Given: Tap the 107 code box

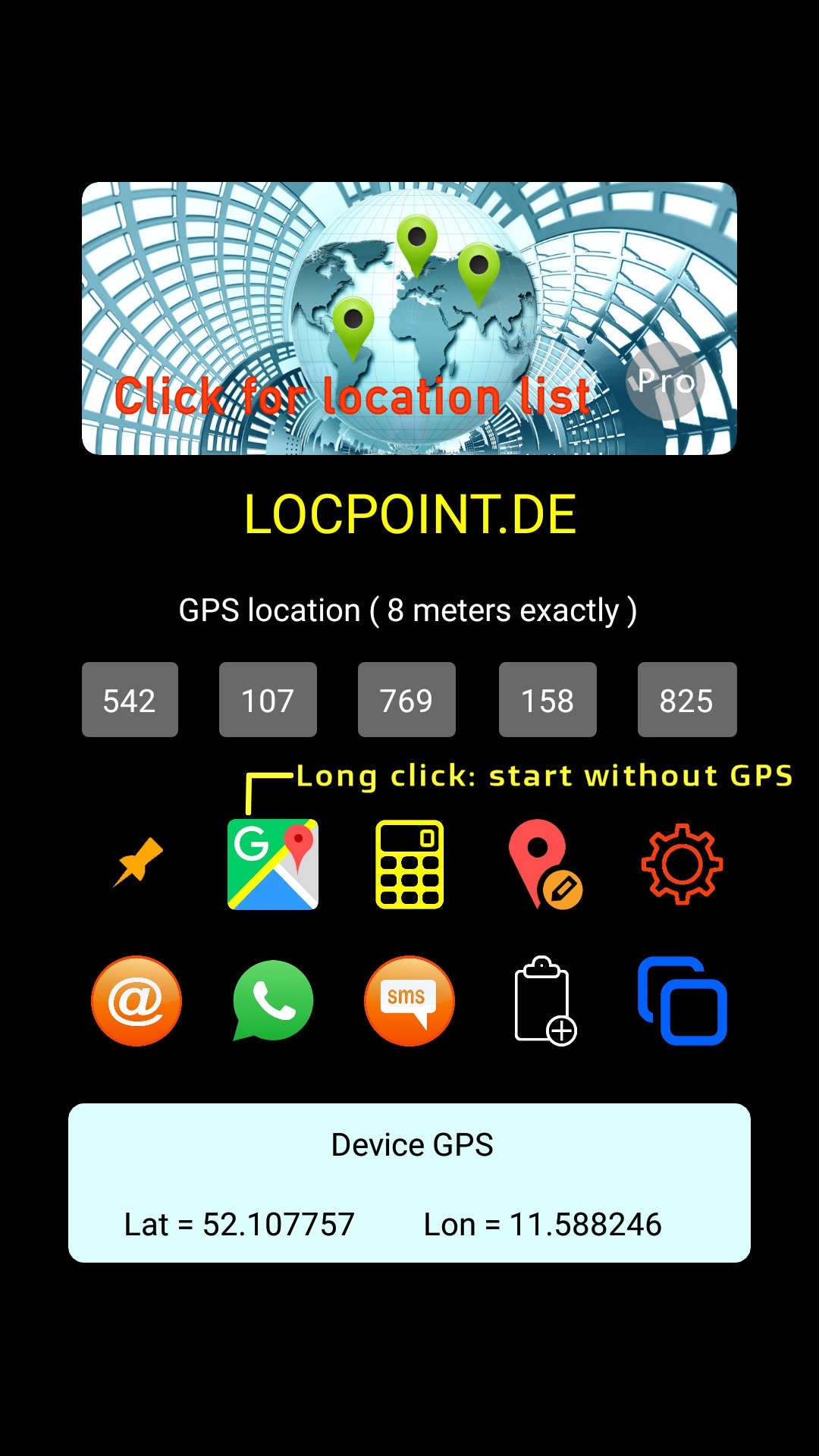Looking at the screenshot, I should pyautogui.click(x=268, y=699).
